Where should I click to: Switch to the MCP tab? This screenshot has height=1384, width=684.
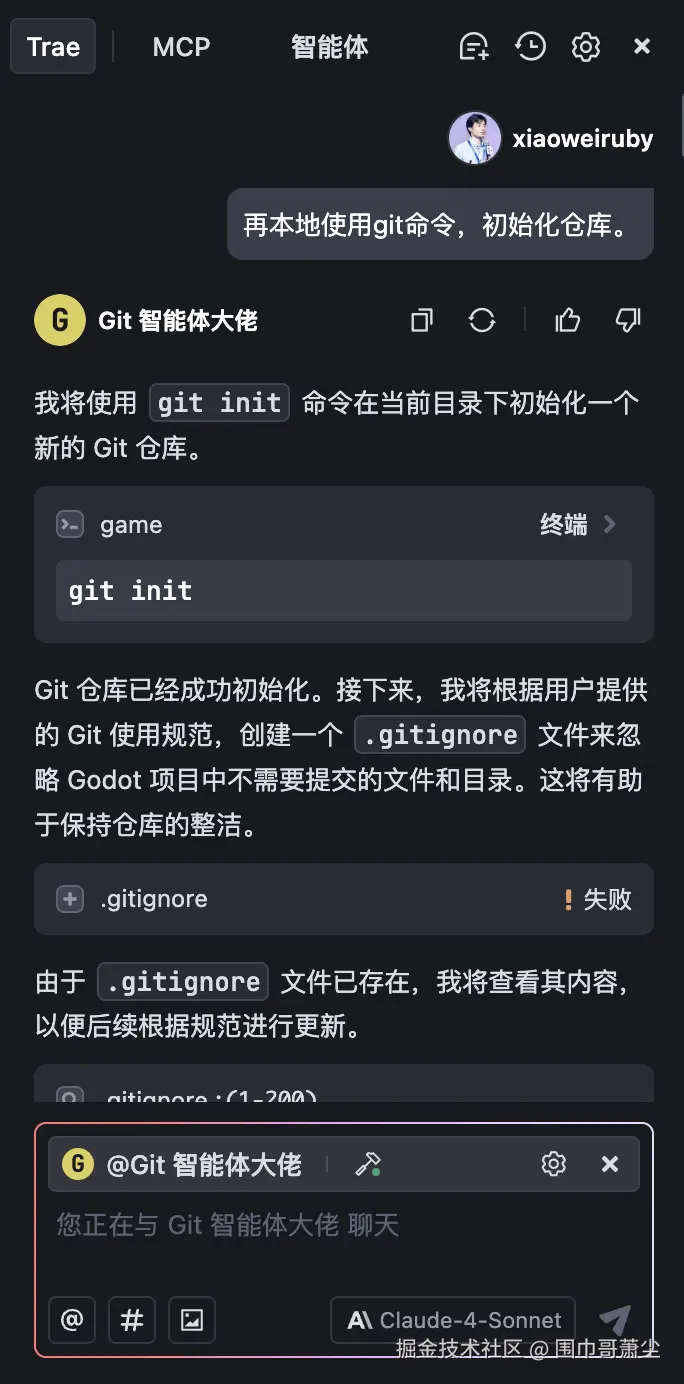(x=181, y=46)
